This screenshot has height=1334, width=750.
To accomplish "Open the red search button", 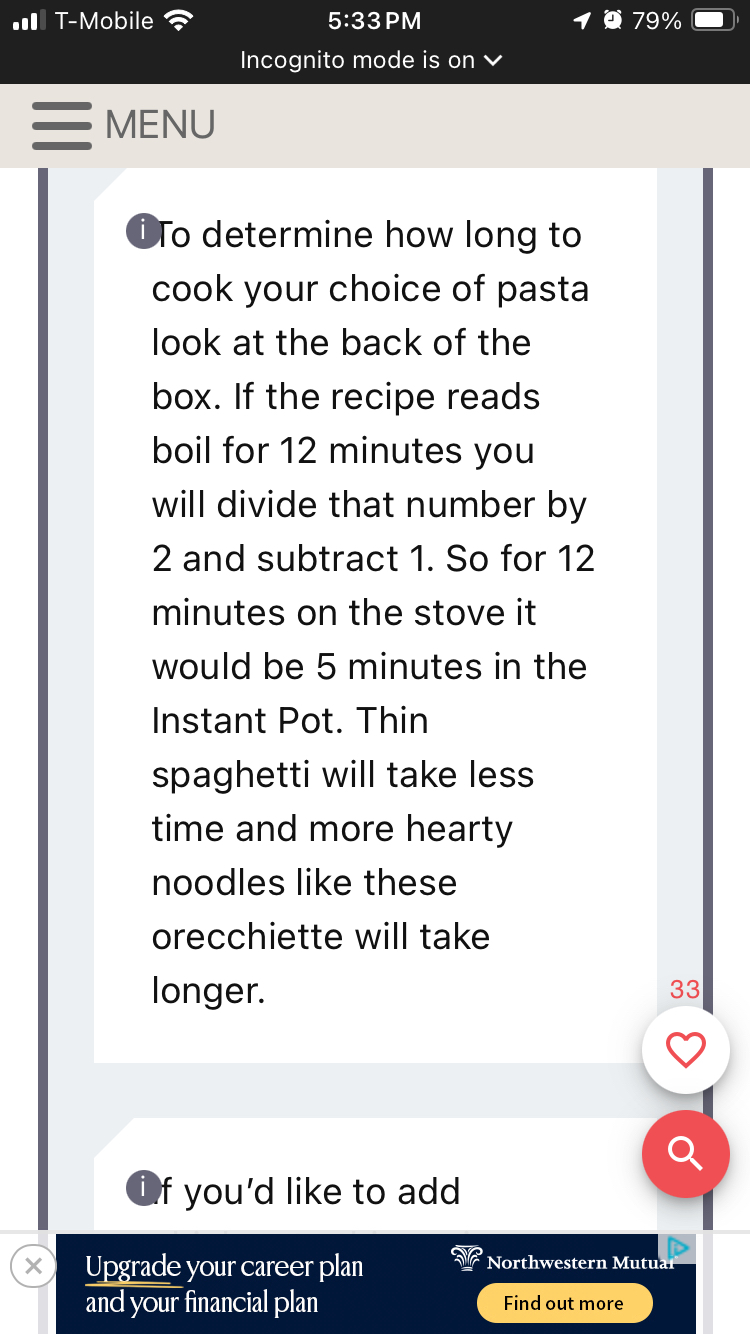I will pyautogui.click(x=685, y=1154).
